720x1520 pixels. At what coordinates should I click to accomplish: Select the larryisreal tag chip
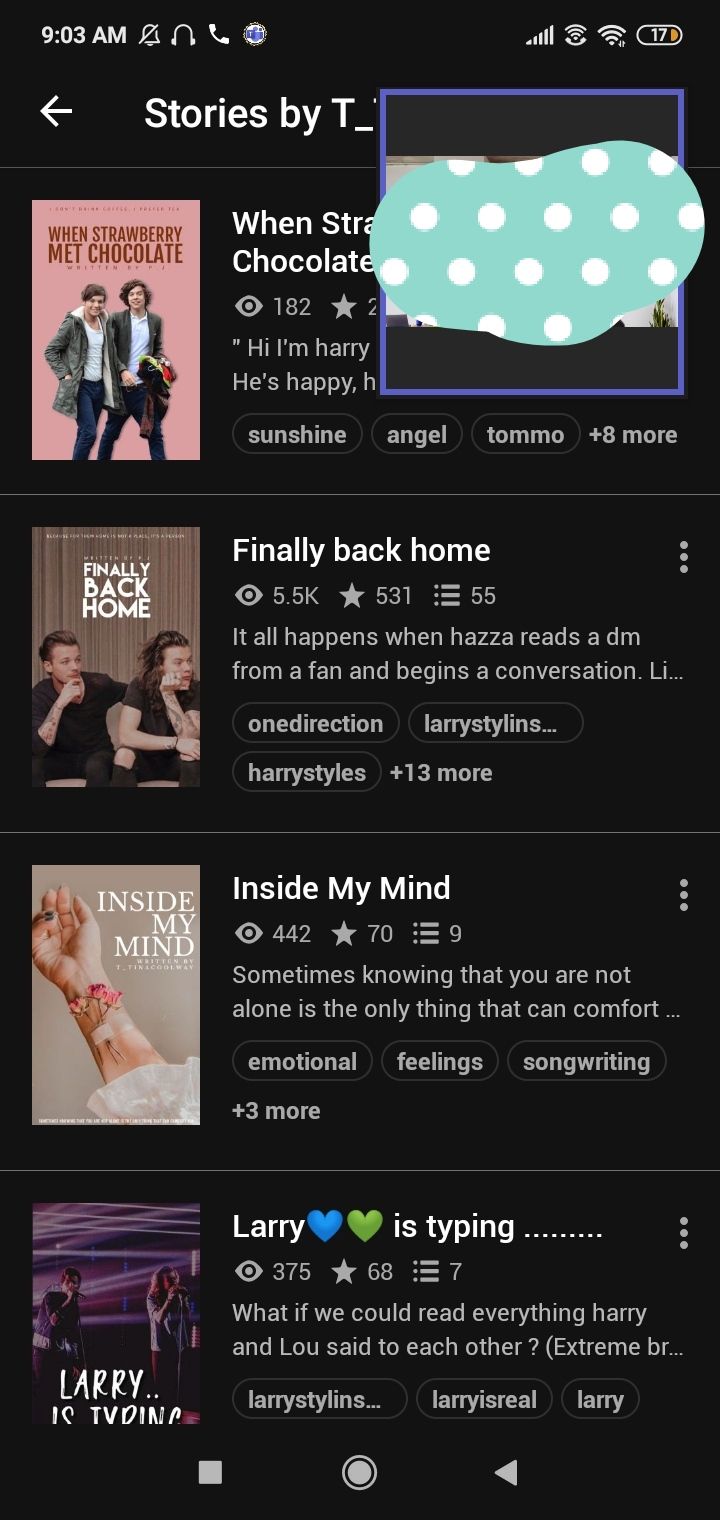(x=484, y=1400)
